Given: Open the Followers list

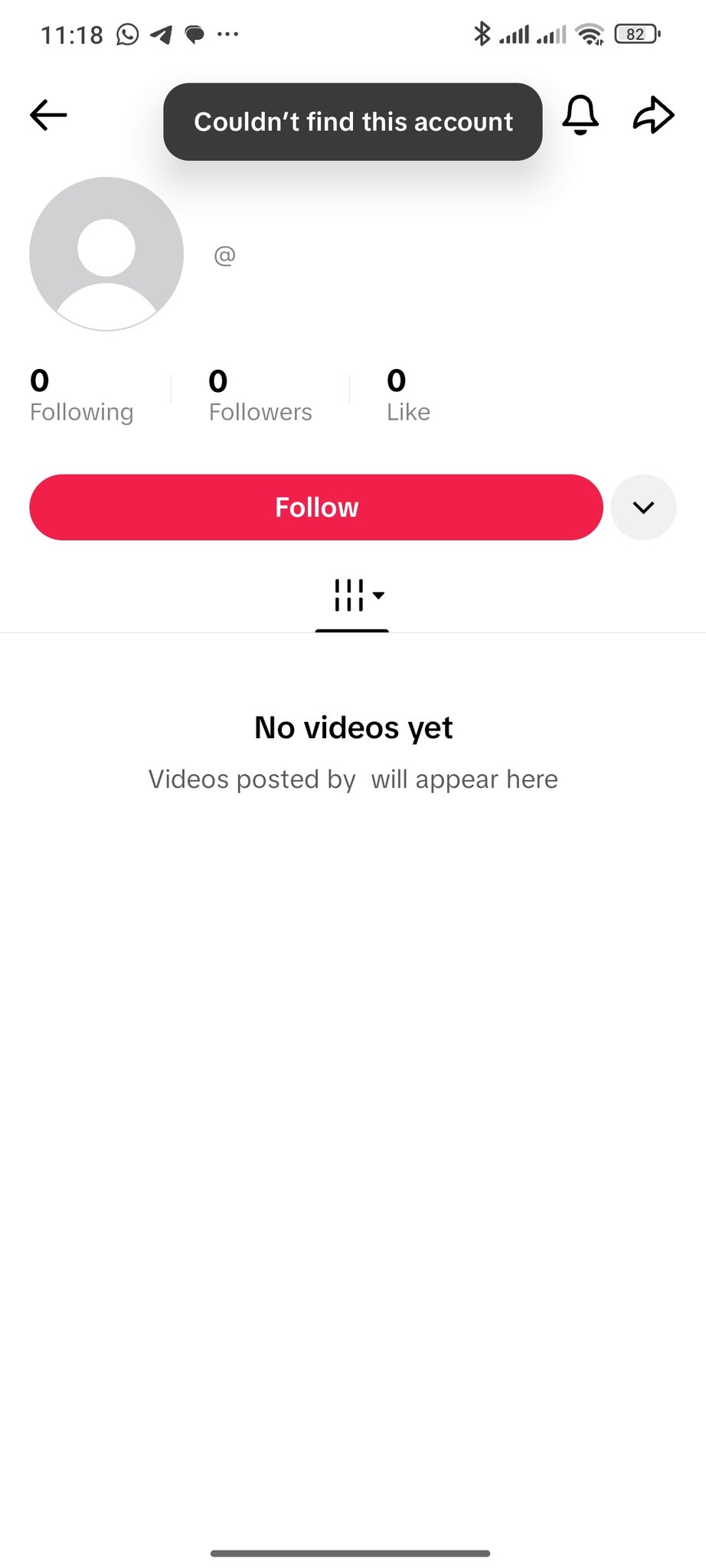Looking at the screenshot, I should 260,396.
